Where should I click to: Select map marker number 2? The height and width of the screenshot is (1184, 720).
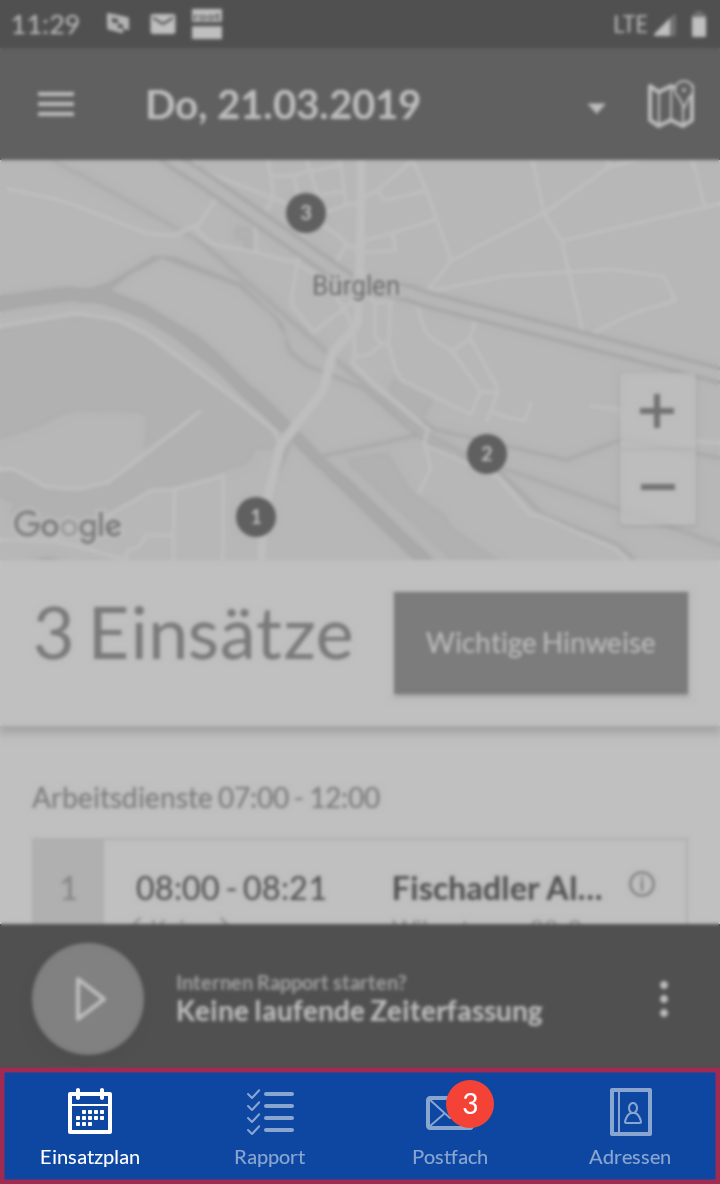click(486, 455)
